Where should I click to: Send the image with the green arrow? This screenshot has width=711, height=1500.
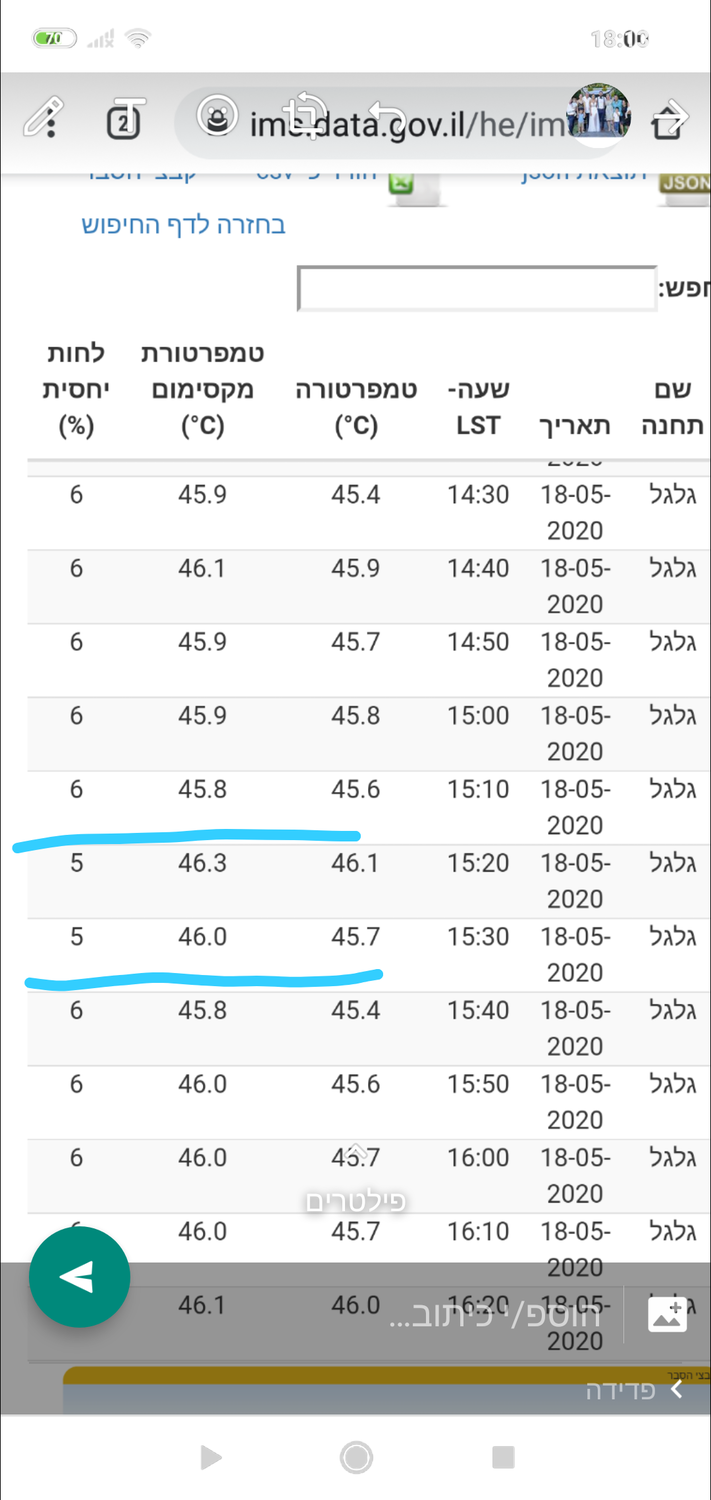(x=79, y=1277)
